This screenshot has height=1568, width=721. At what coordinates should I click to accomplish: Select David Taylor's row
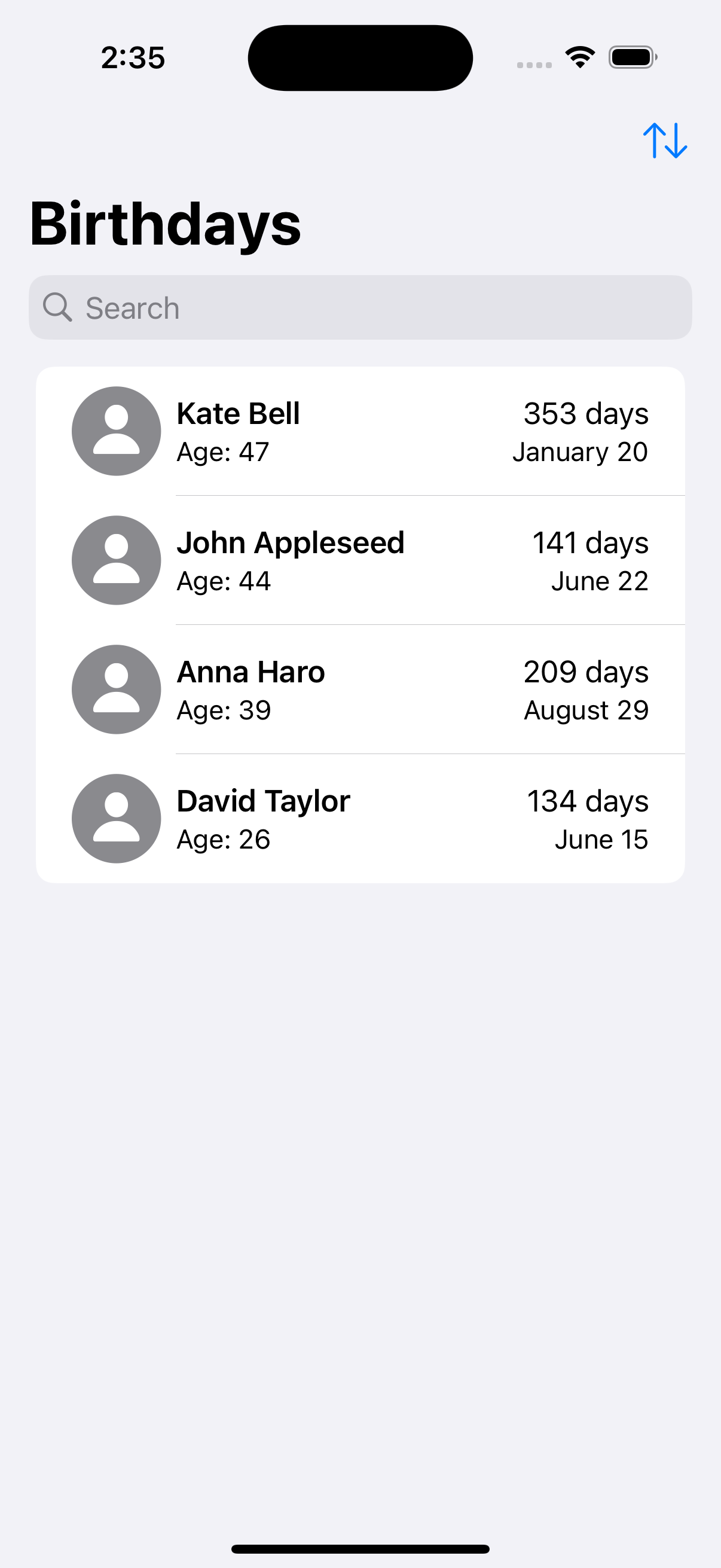pos(360,819)
